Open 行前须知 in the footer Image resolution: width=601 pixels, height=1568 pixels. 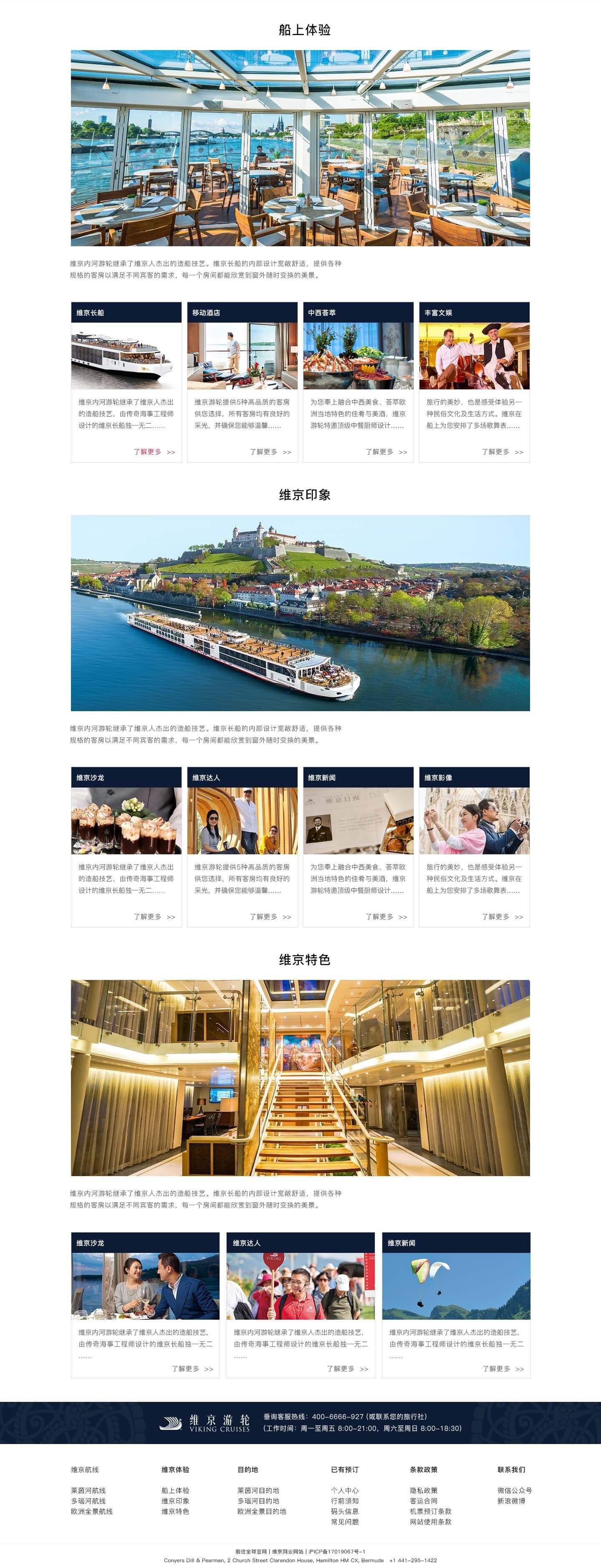point(345,1500)
